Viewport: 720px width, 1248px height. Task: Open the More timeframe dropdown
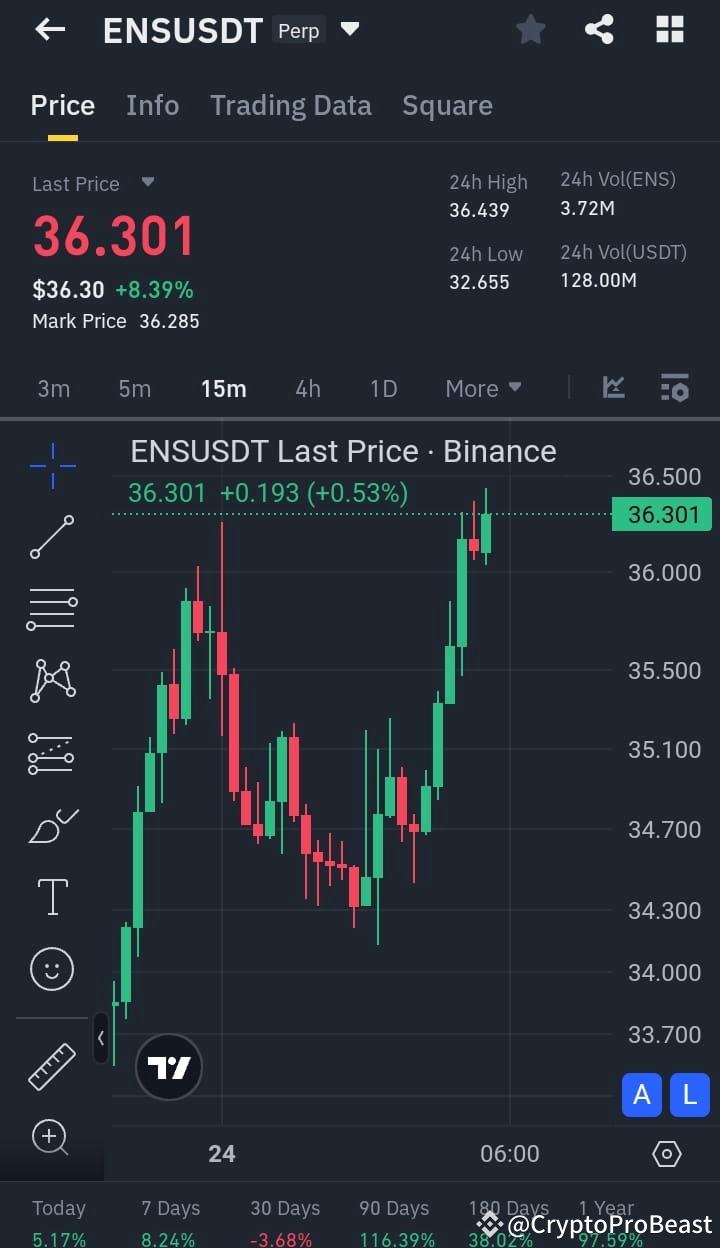point(483,388)
